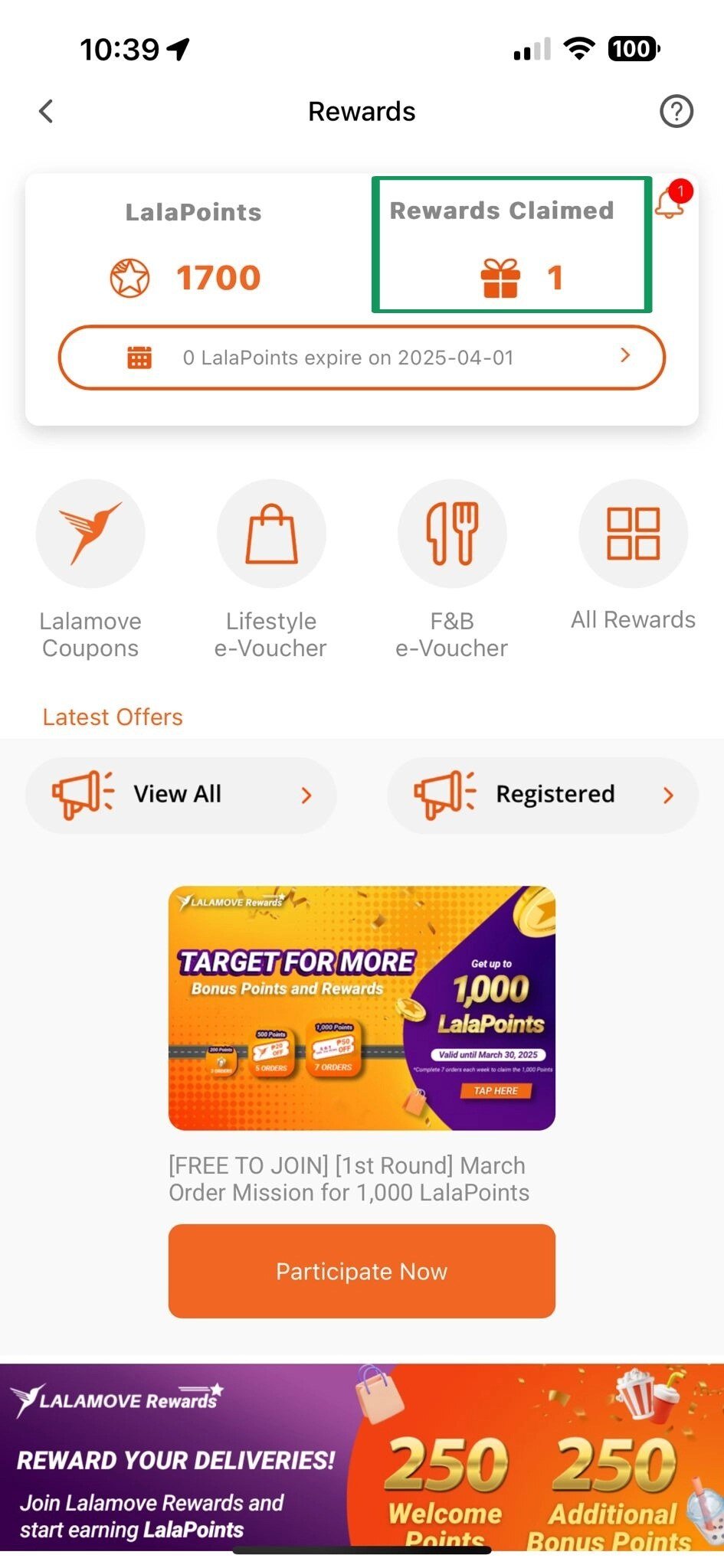Screen dimensions: 724x1568
Task: Open Registered offers
Action: tap(542, 795)
